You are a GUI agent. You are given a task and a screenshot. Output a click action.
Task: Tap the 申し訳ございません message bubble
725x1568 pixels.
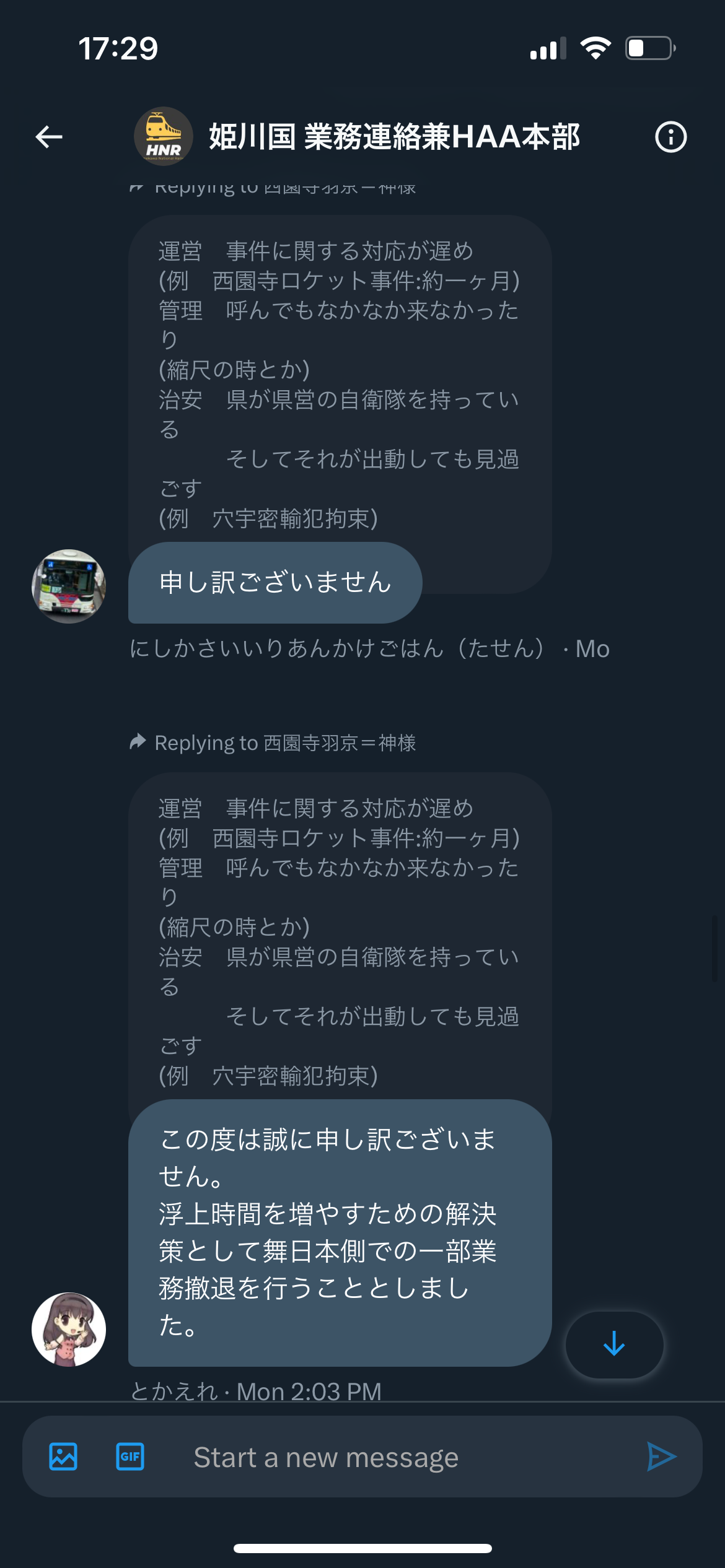[x=275, y=583]
